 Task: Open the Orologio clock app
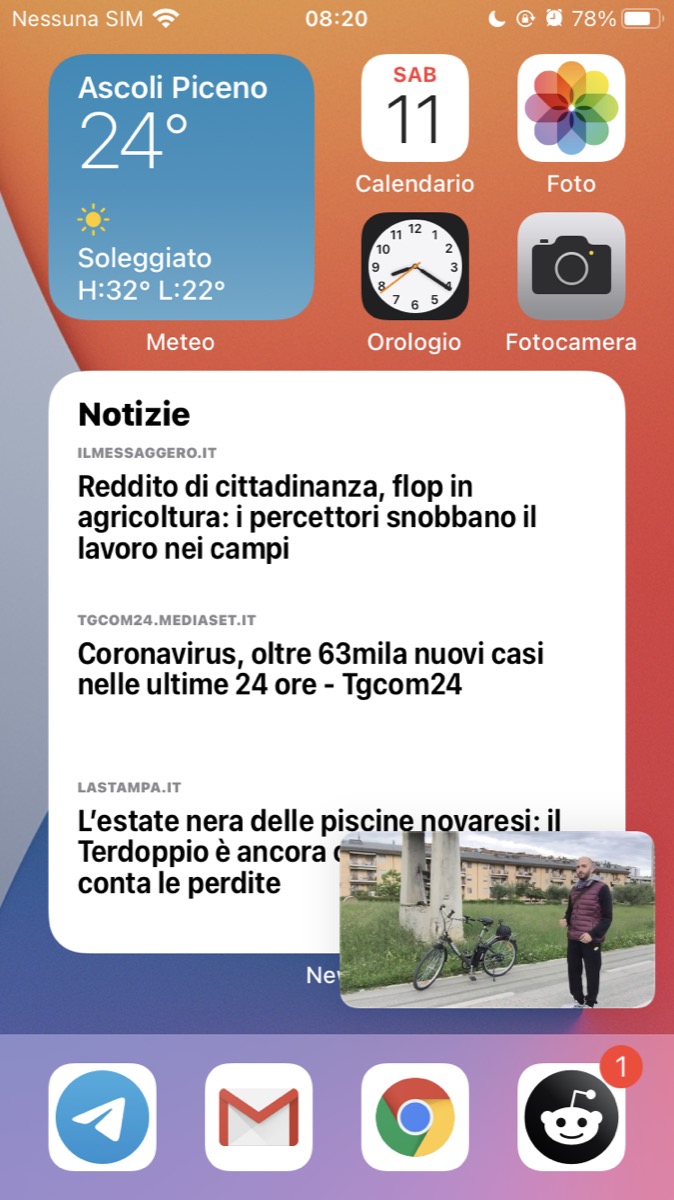click(414, 266)
